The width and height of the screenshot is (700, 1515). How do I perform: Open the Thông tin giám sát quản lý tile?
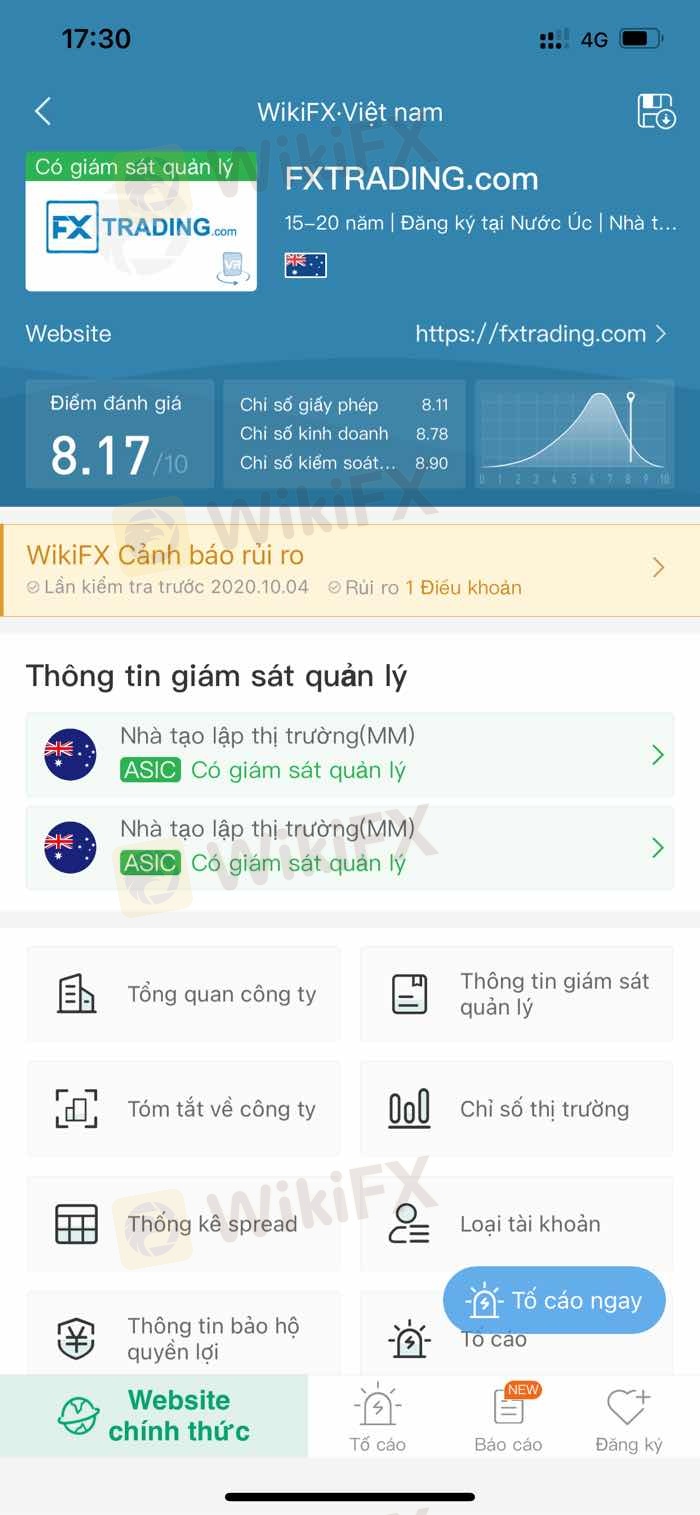[x=516, y=994]
